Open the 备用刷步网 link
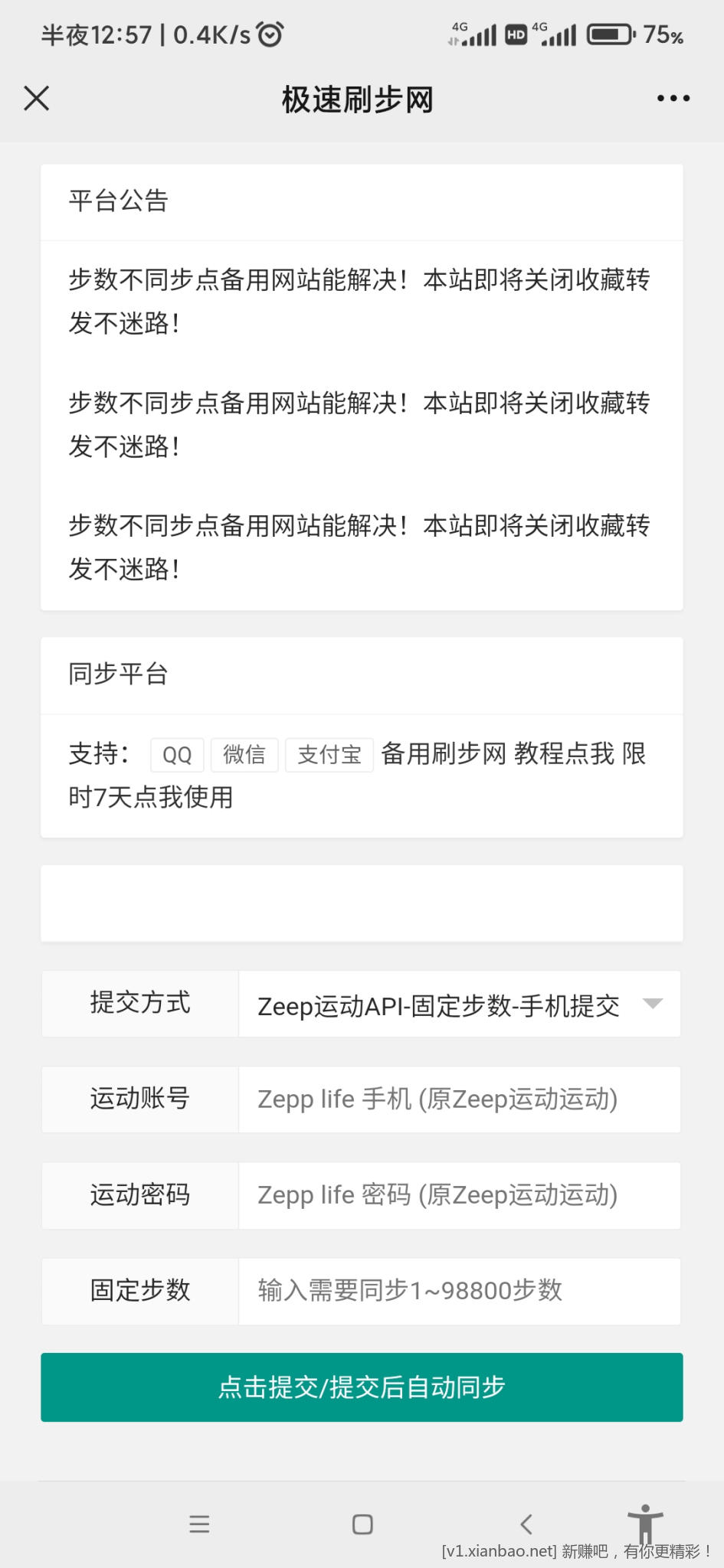 (x=443, y=753)
